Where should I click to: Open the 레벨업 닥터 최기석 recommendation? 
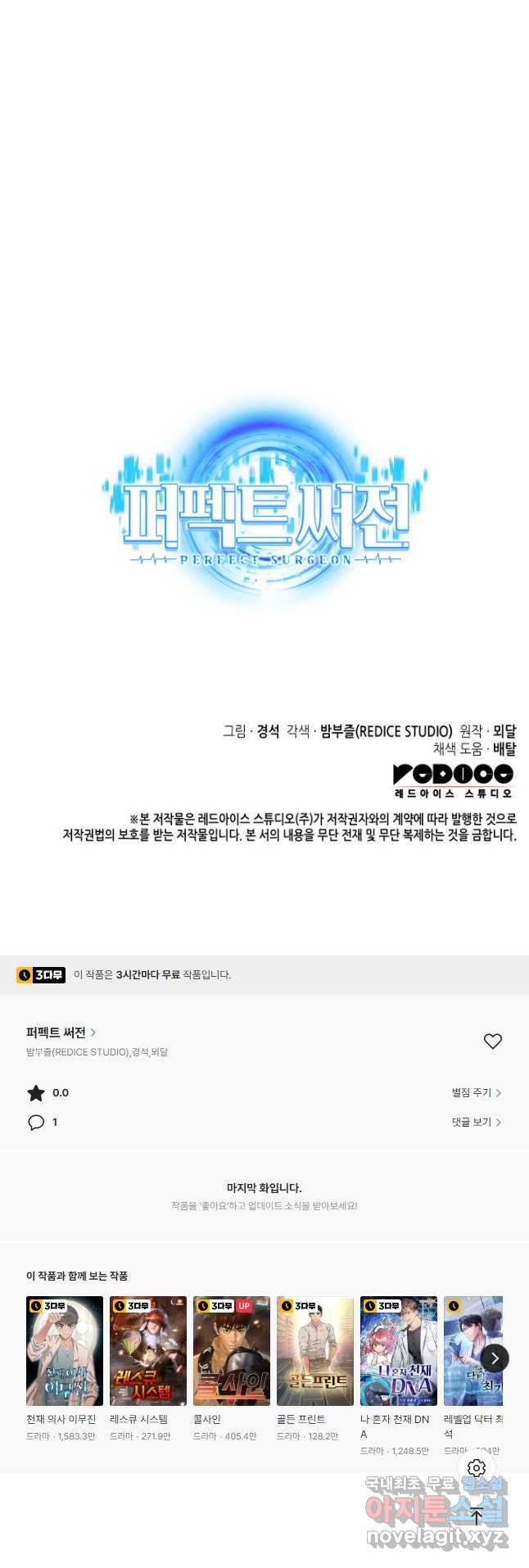tap(467, 1350)
